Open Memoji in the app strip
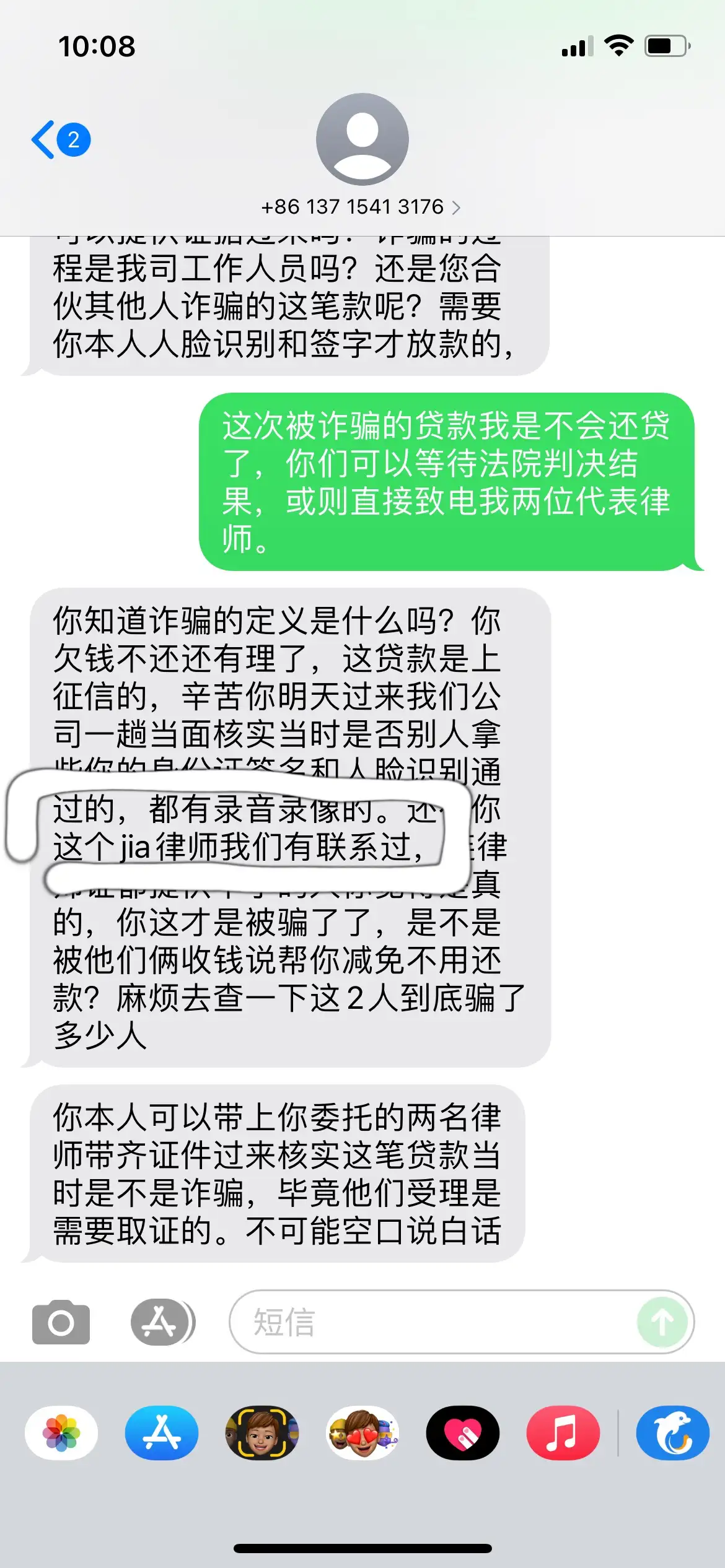 coord(262,1433)
